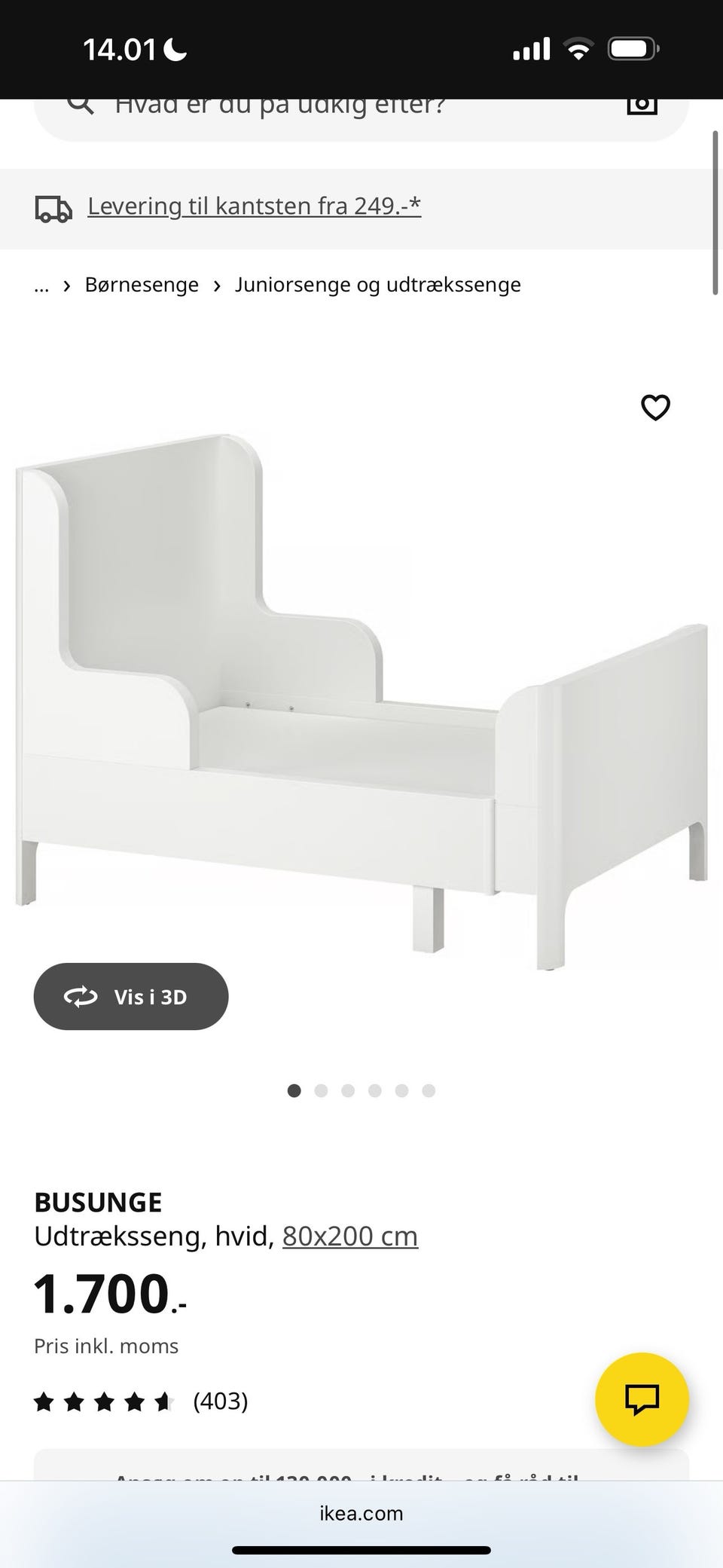This screenshot has height=1568, width=723.
Task: Open the 403 customer reviews
Action: click(220, 1401)
